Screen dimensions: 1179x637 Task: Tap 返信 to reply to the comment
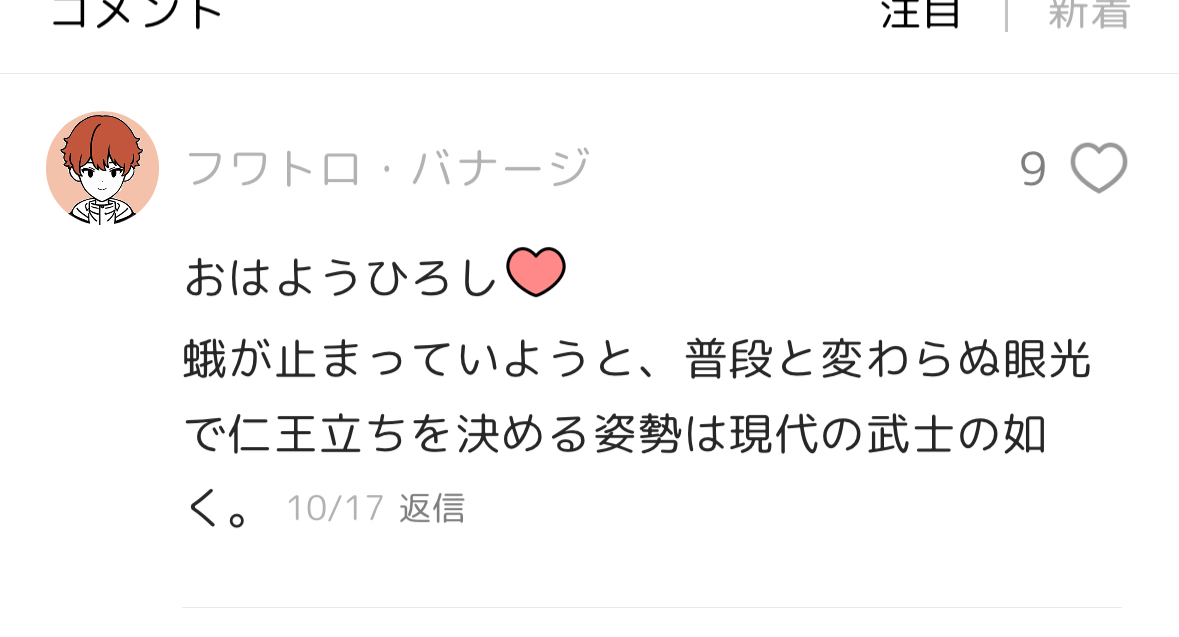point(432,508)
